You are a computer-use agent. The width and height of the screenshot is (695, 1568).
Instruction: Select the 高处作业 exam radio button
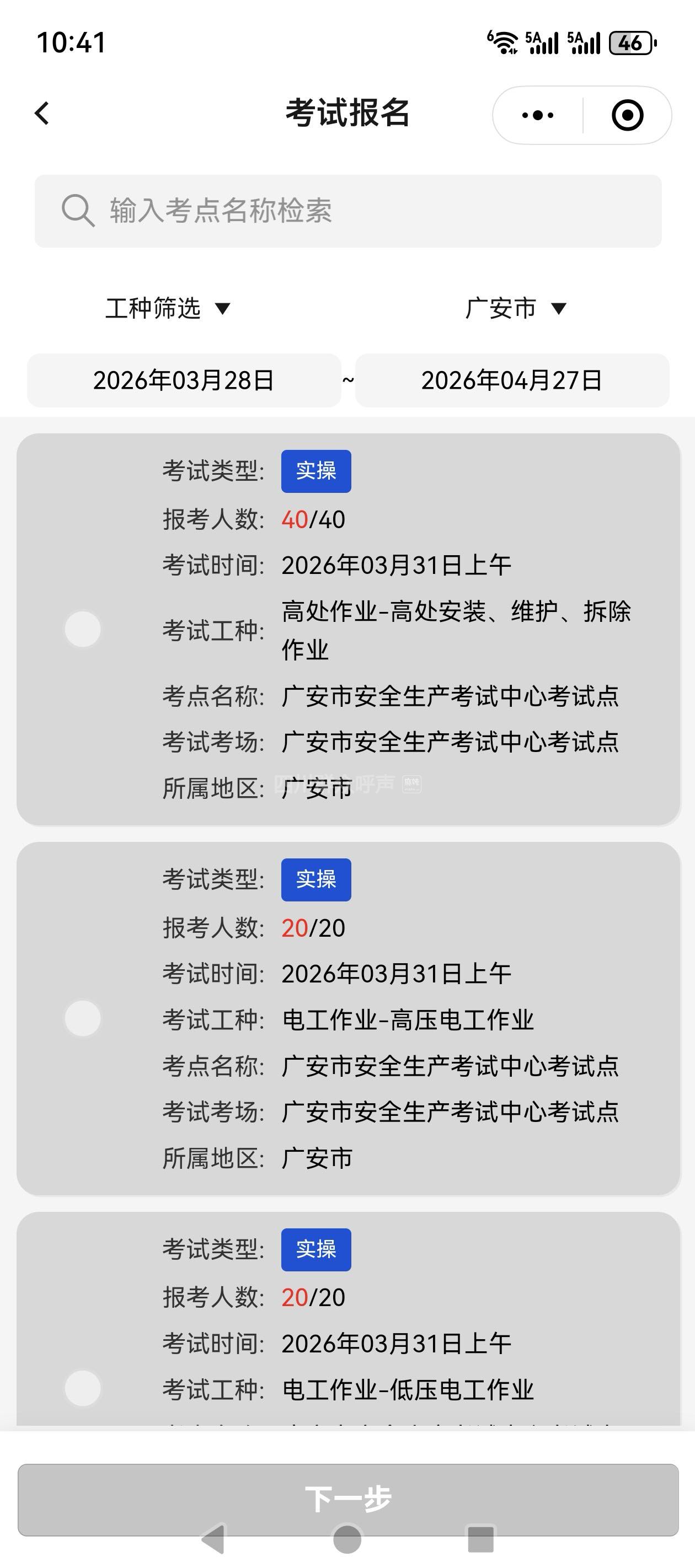coord(83,630)
